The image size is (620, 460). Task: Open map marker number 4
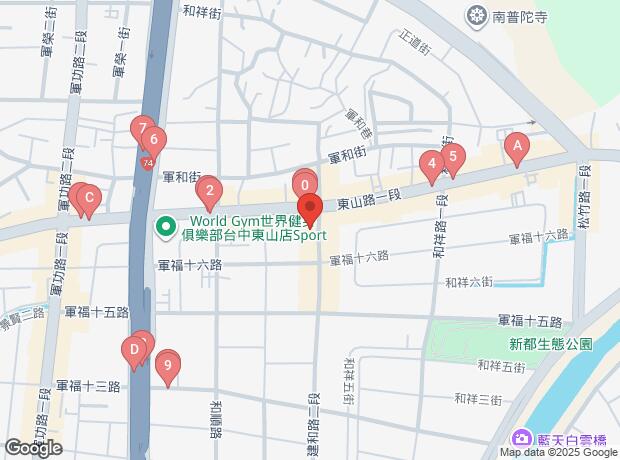coord(431,163)
